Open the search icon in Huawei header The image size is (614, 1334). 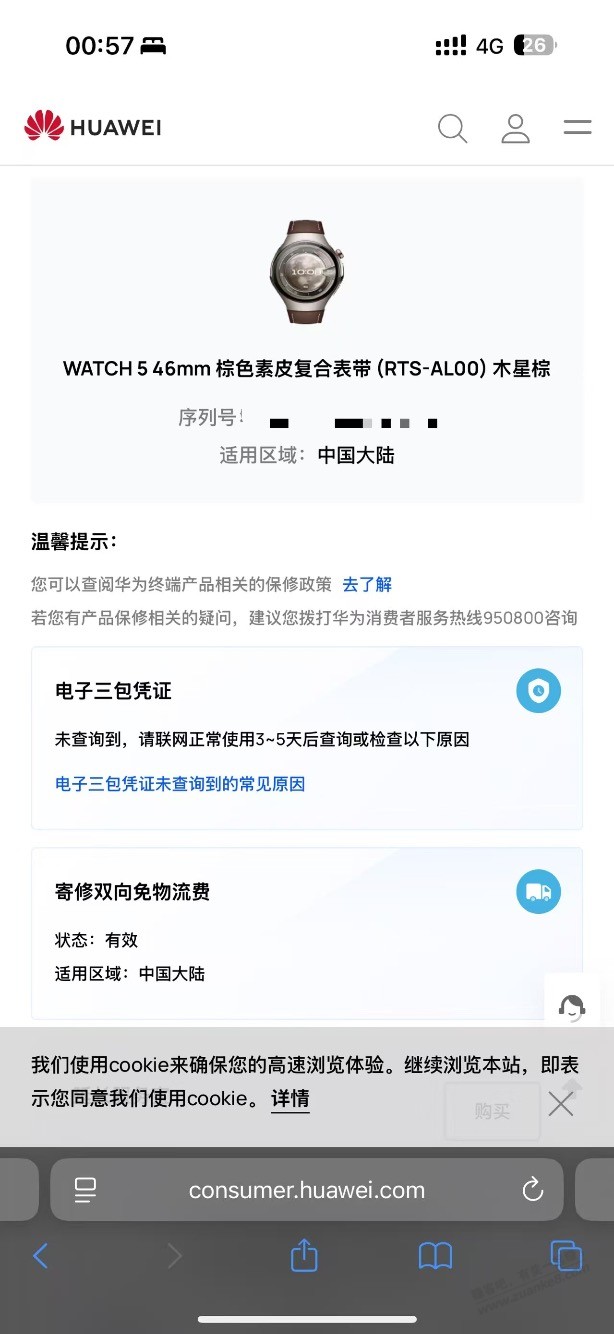coord(452,128)
